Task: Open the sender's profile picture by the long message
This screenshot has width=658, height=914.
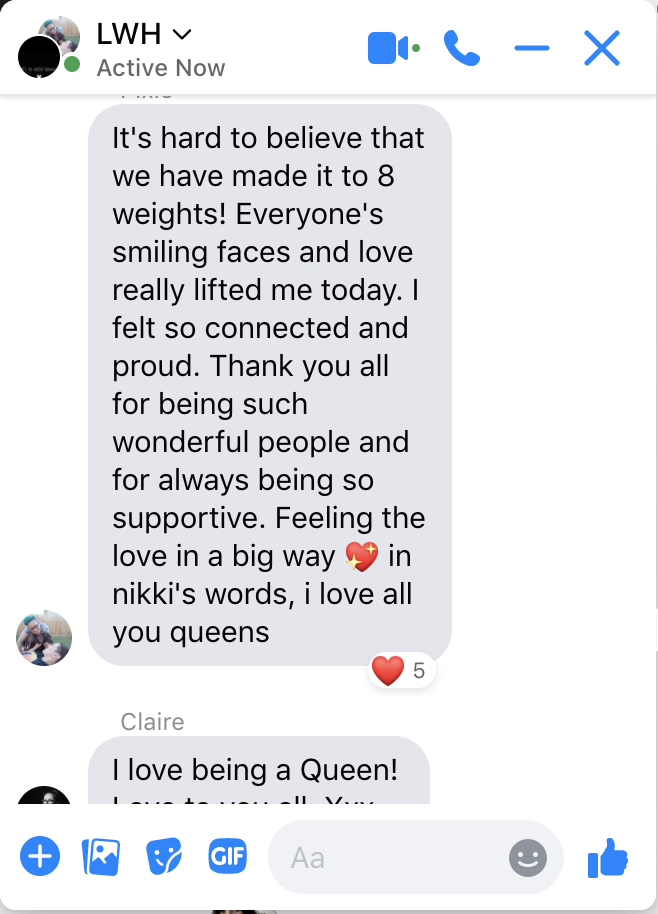Action: (44, 638)
